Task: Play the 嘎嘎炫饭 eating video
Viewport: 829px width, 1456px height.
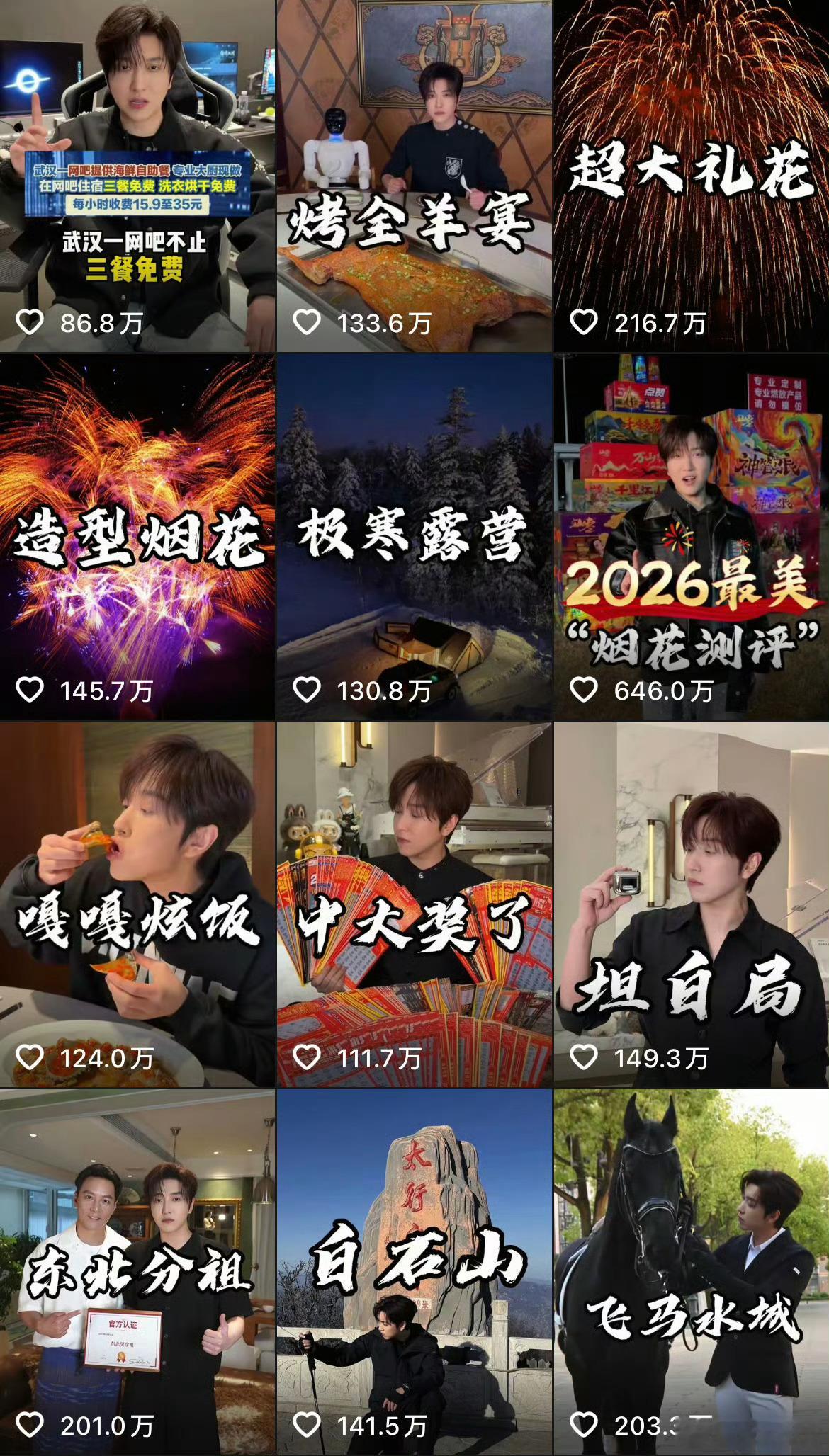Action: (137, 905)
